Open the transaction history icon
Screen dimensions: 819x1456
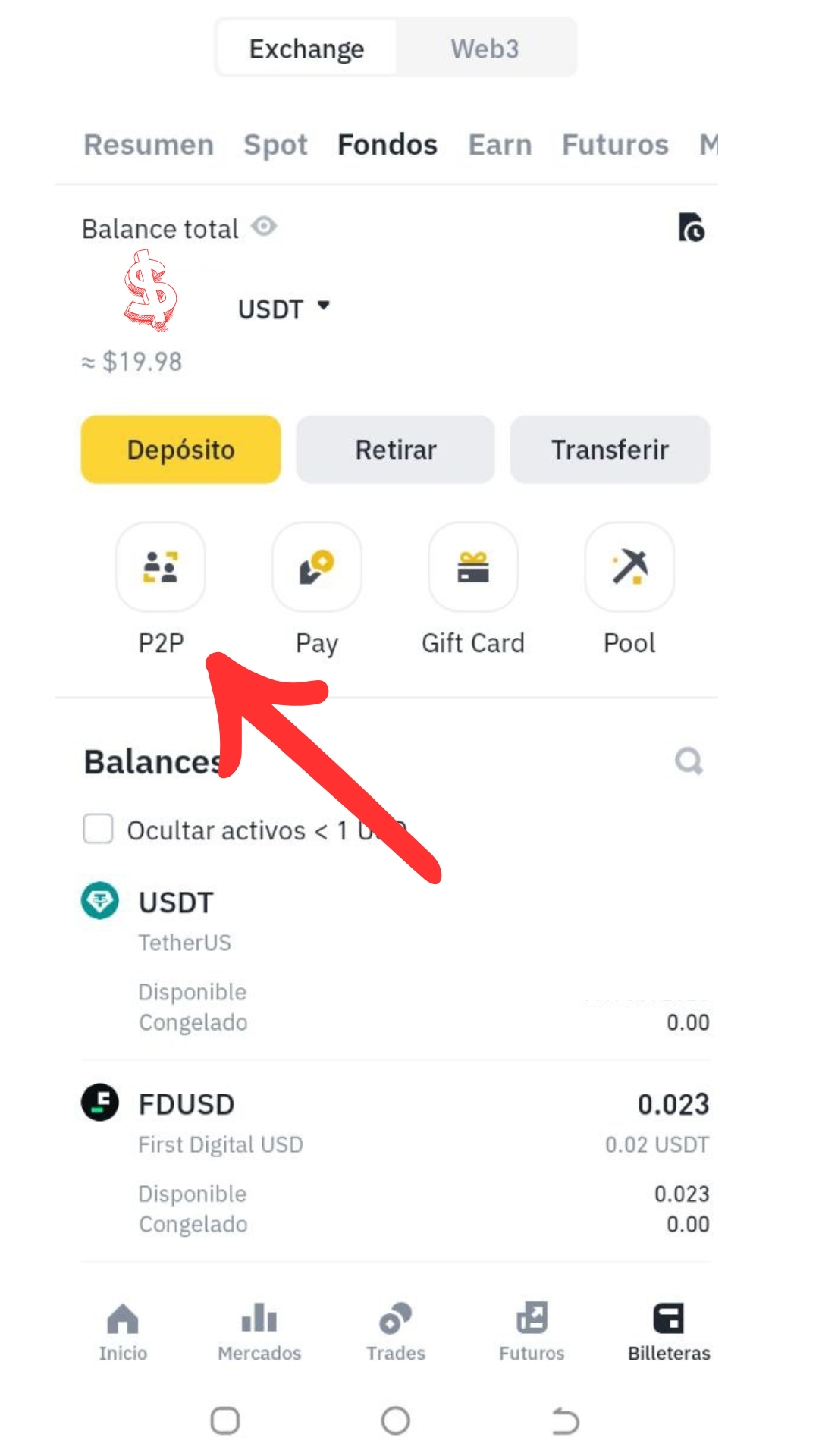(x=691, y=227)
